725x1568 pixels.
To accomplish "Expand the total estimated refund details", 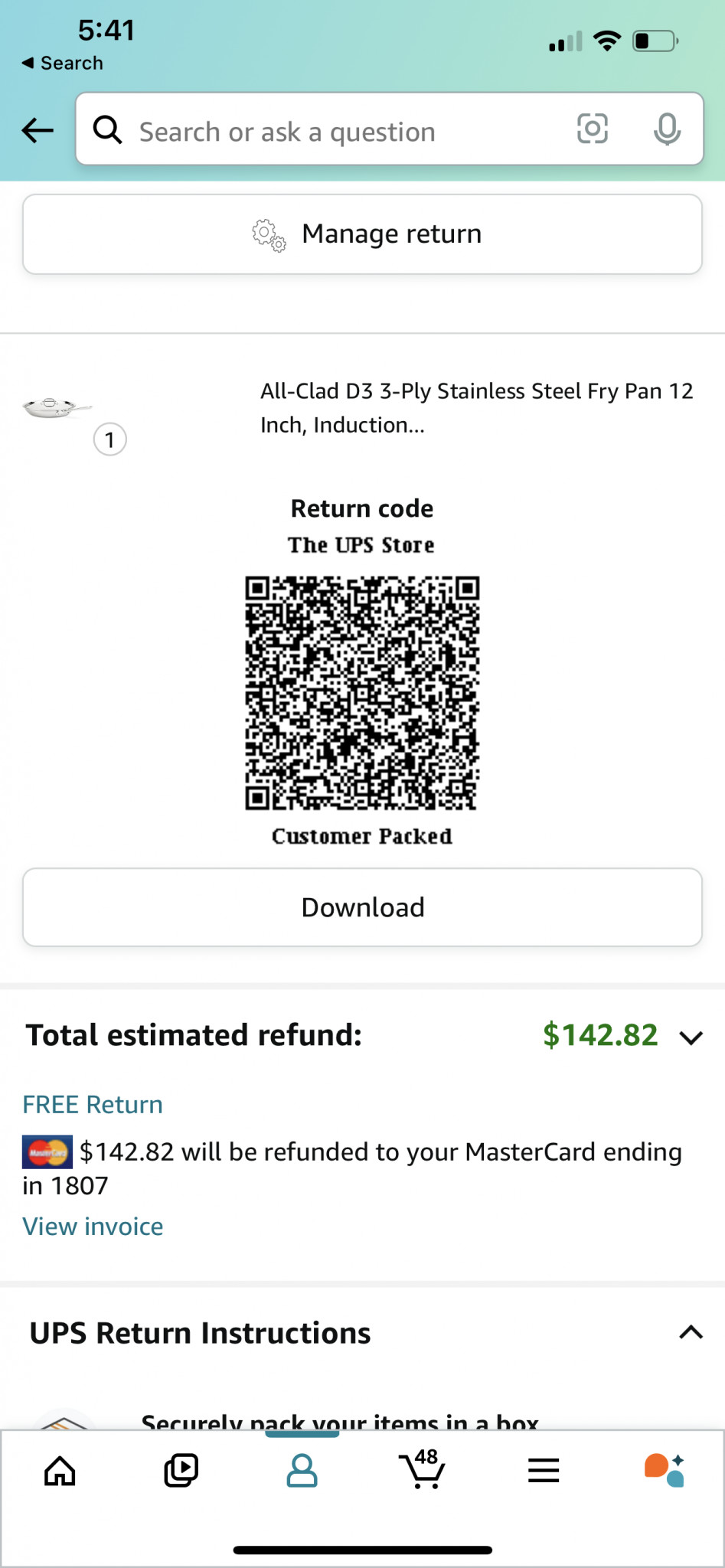I will [x=691, y=1037].
